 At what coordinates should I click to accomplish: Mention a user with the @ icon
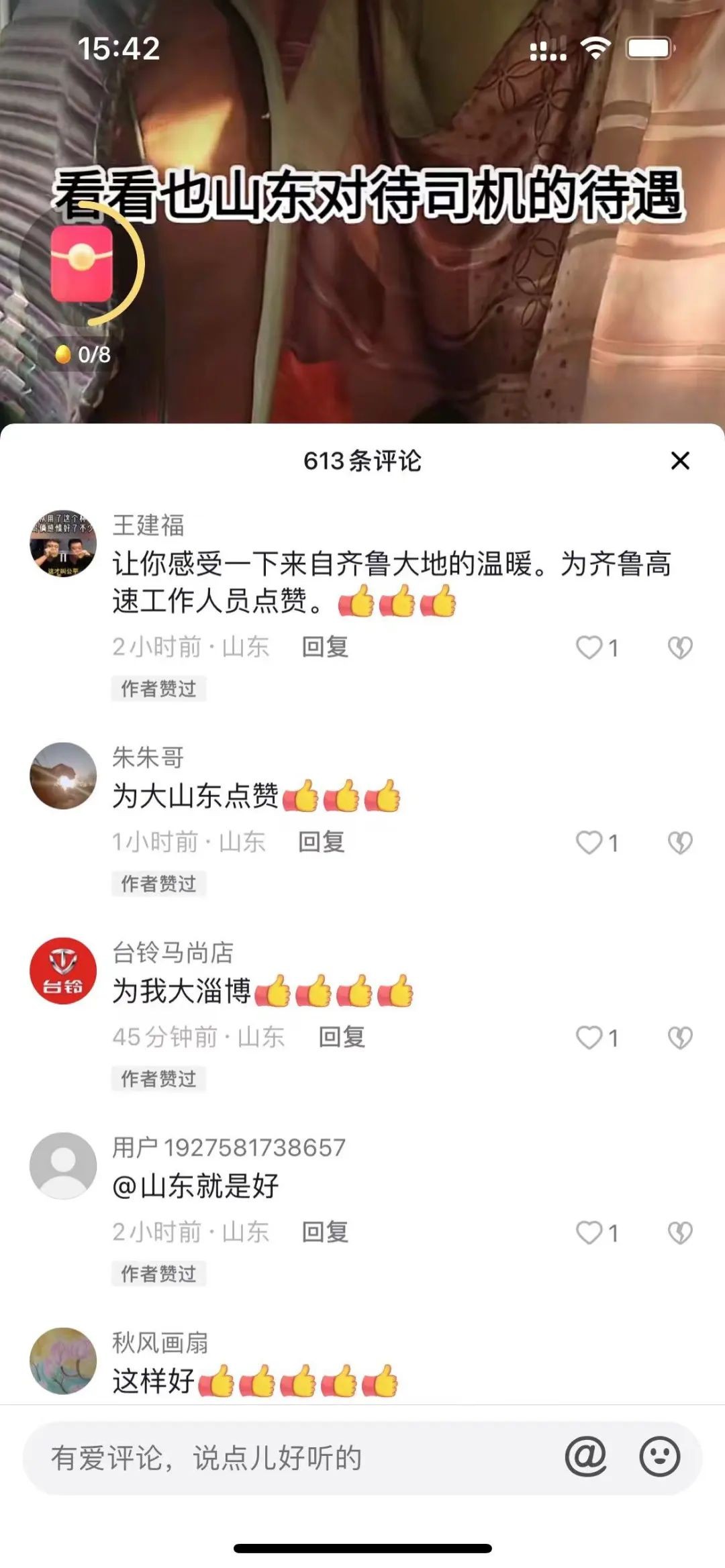click(x=585, y=1457)
